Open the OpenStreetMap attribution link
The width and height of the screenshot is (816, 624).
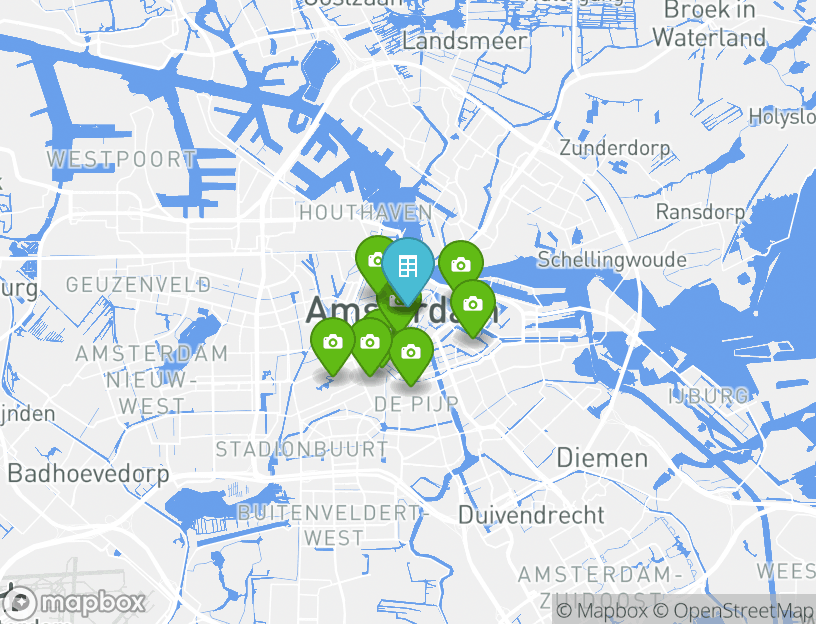732,610
